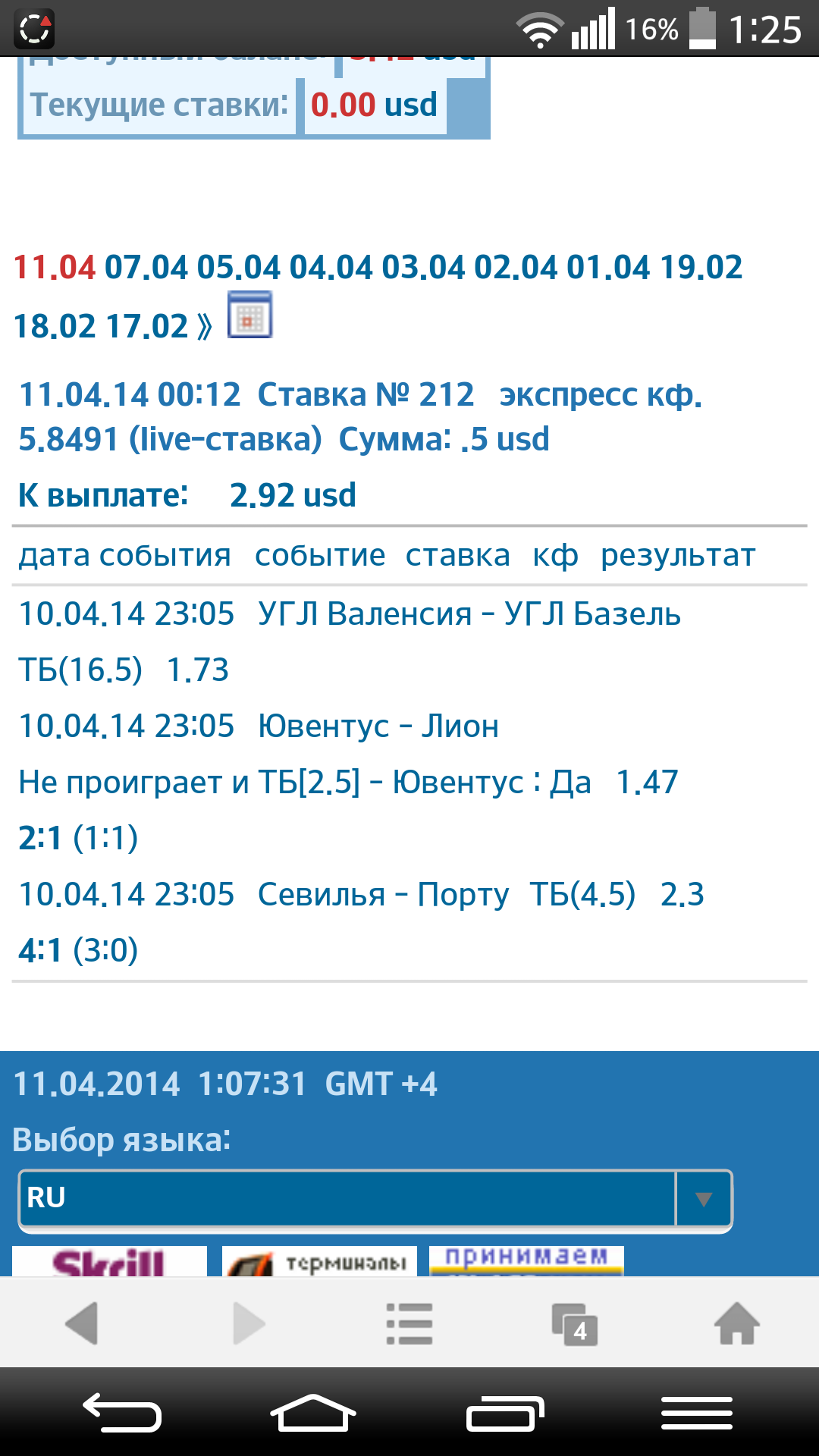Image resolution: width=819 pixels, height=1456 pixels.
Task: Tap the system back button
Action: [x=122, y=1414]
